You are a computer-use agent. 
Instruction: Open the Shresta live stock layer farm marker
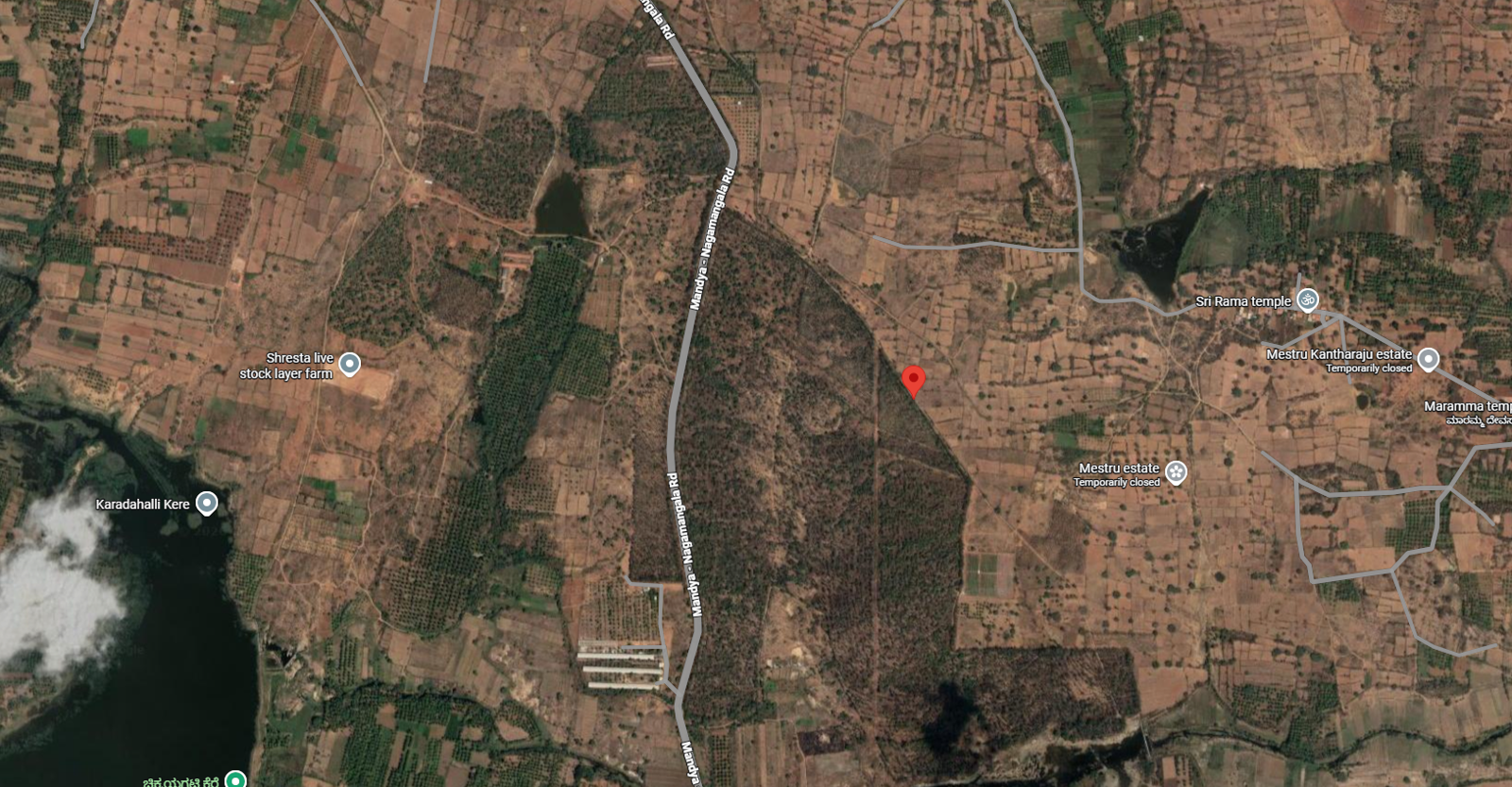tap(350, 364)
